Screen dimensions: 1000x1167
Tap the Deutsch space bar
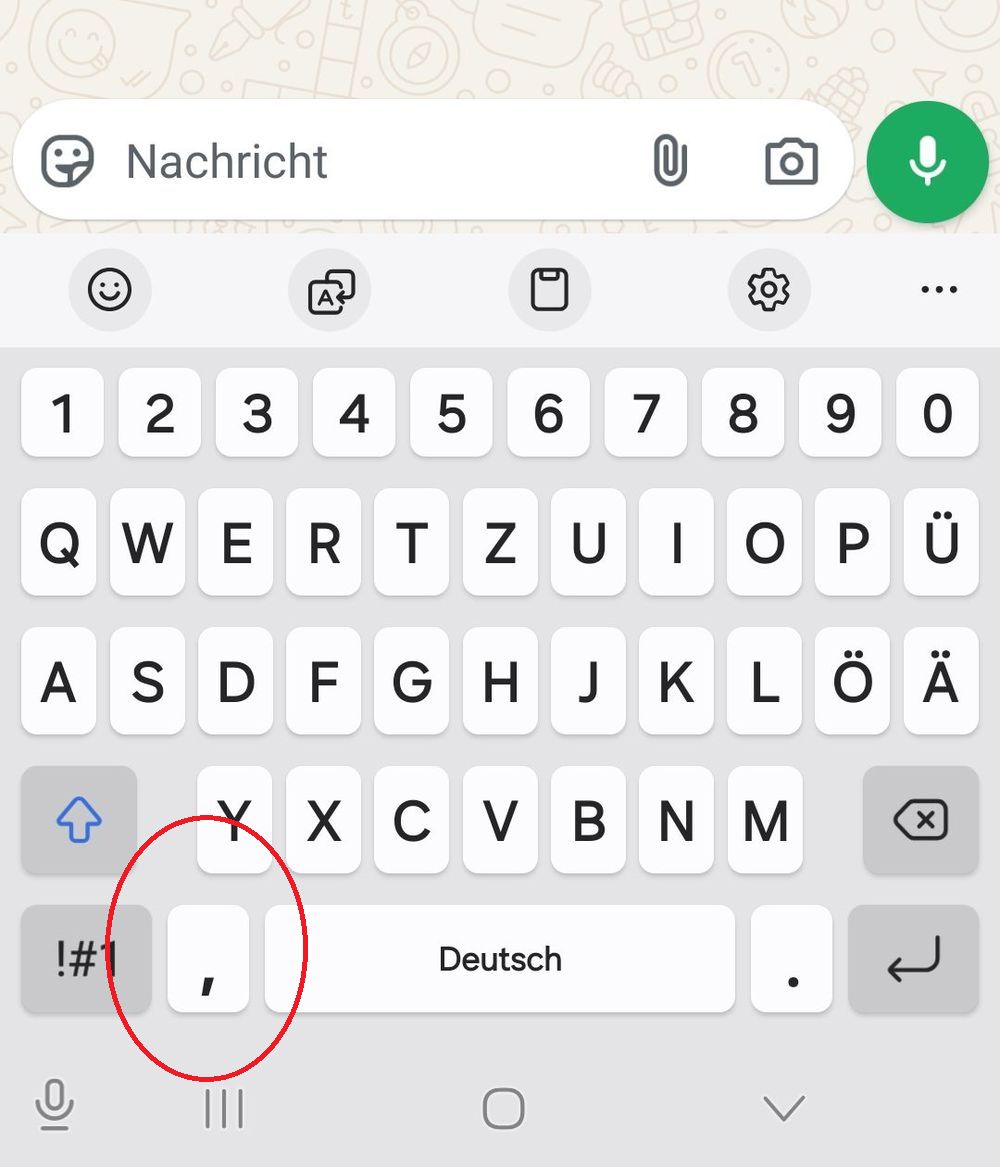coord(500,959)
